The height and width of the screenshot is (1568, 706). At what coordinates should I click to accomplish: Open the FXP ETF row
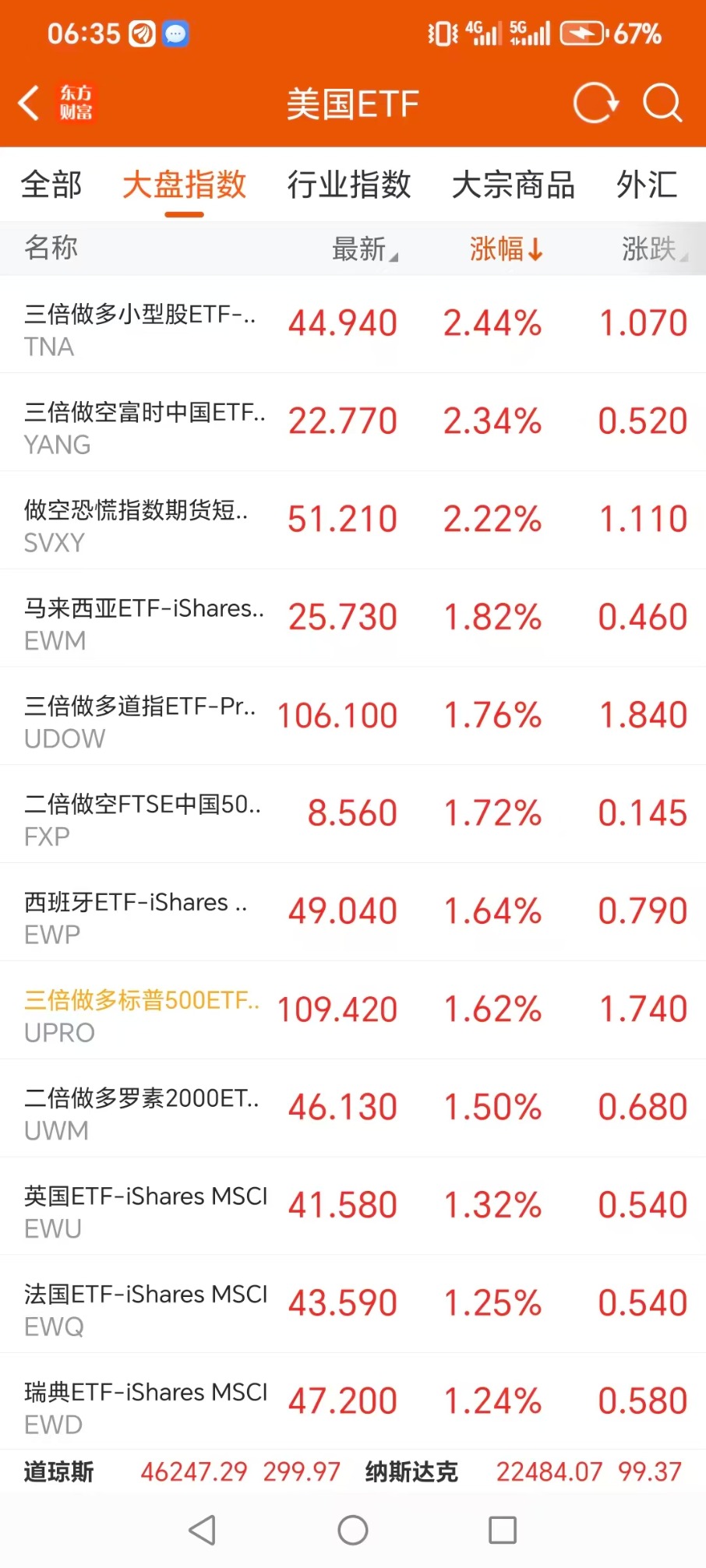click(353, 815)
